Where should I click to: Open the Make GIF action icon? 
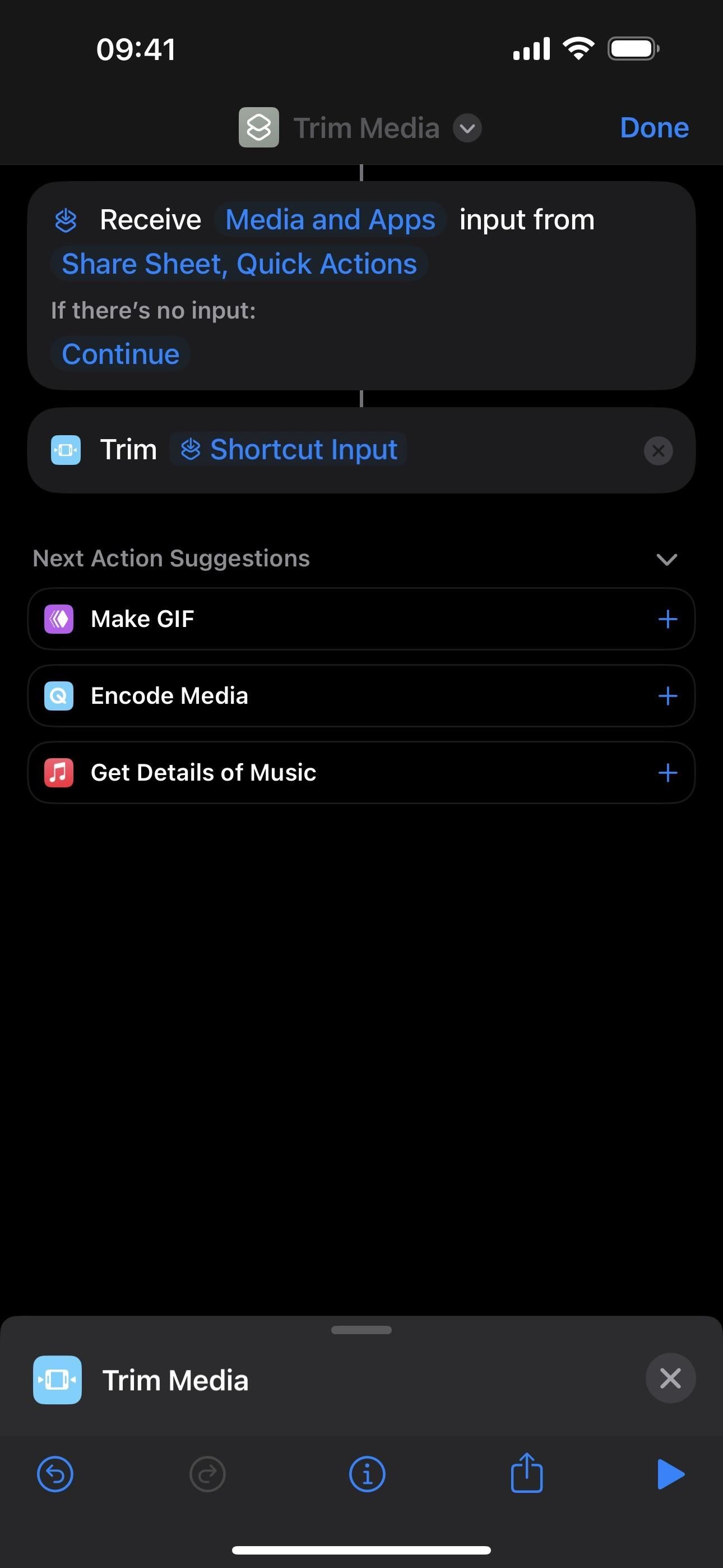click(58, 619)
